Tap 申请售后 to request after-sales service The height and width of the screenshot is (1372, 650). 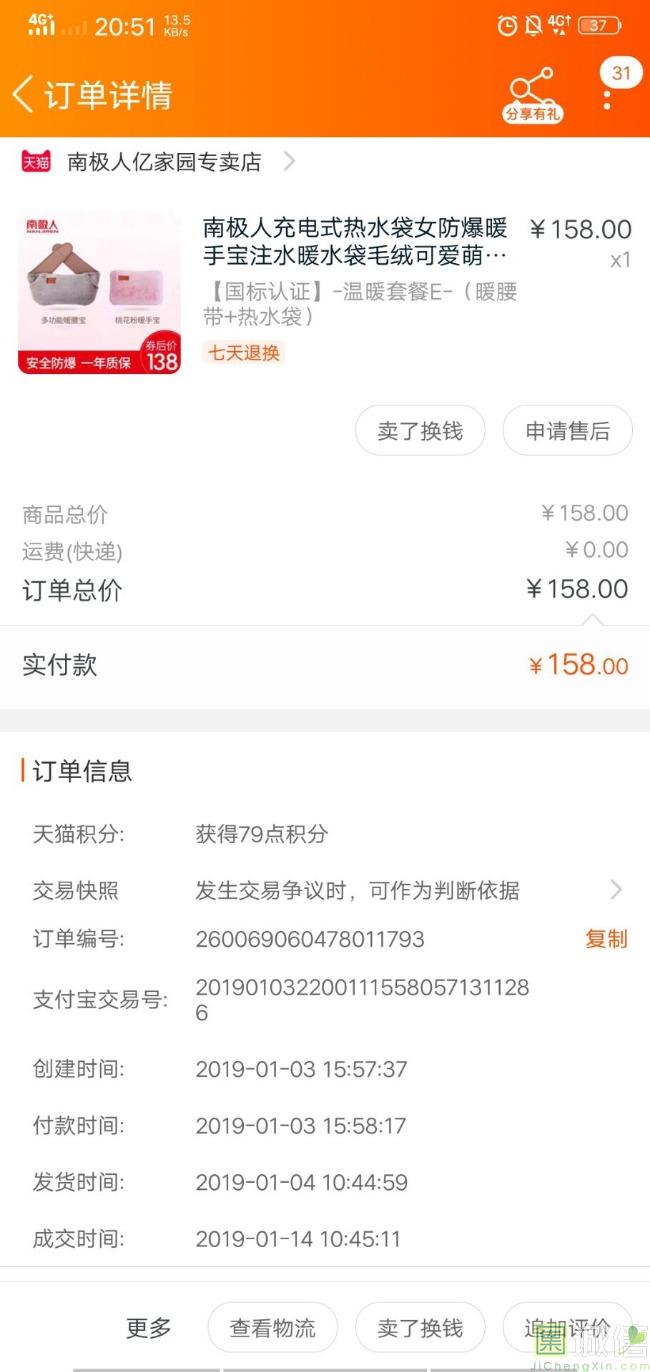567,431
